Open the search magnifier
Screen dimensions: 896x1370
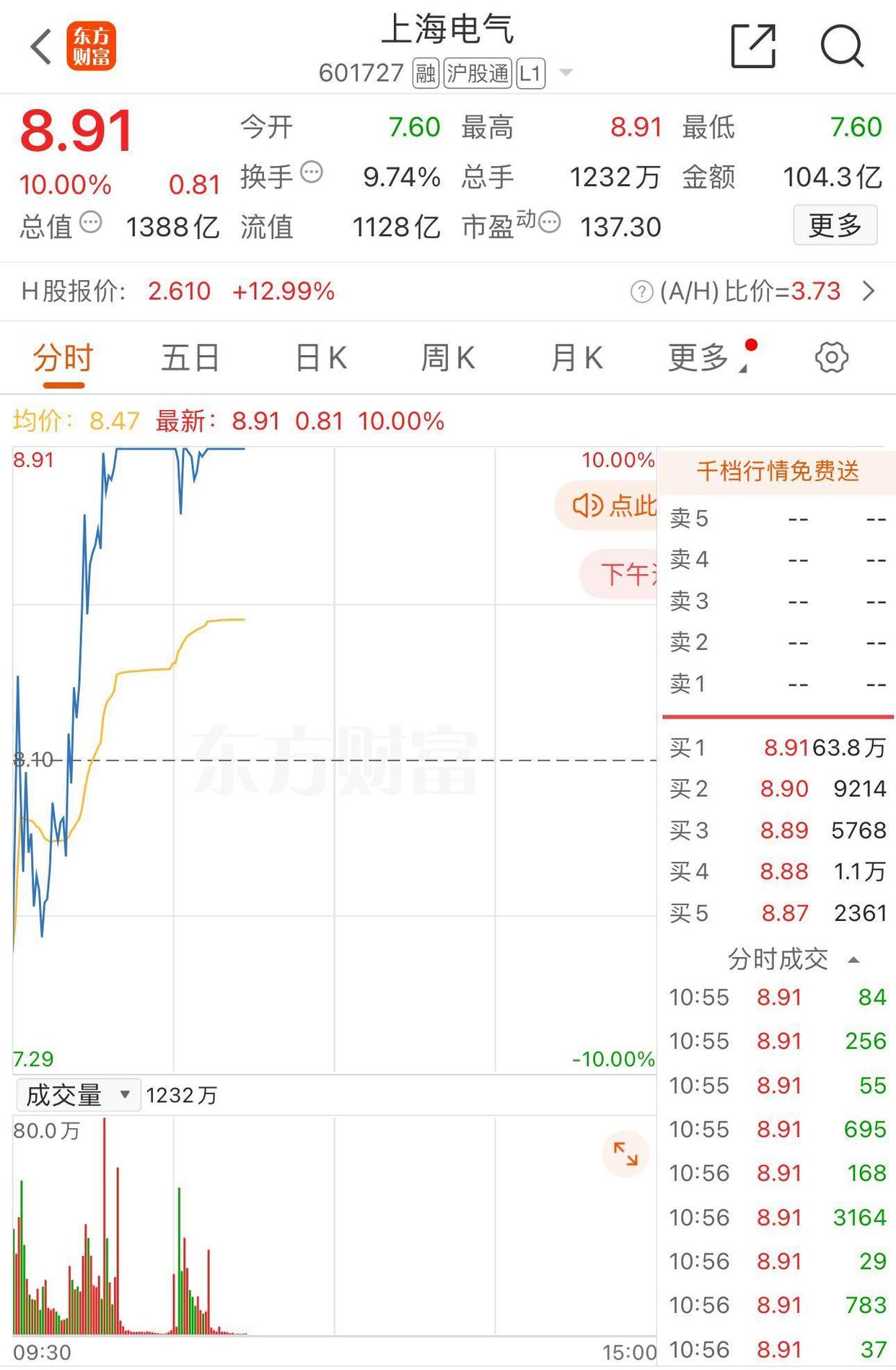click(x=841, y=46)
